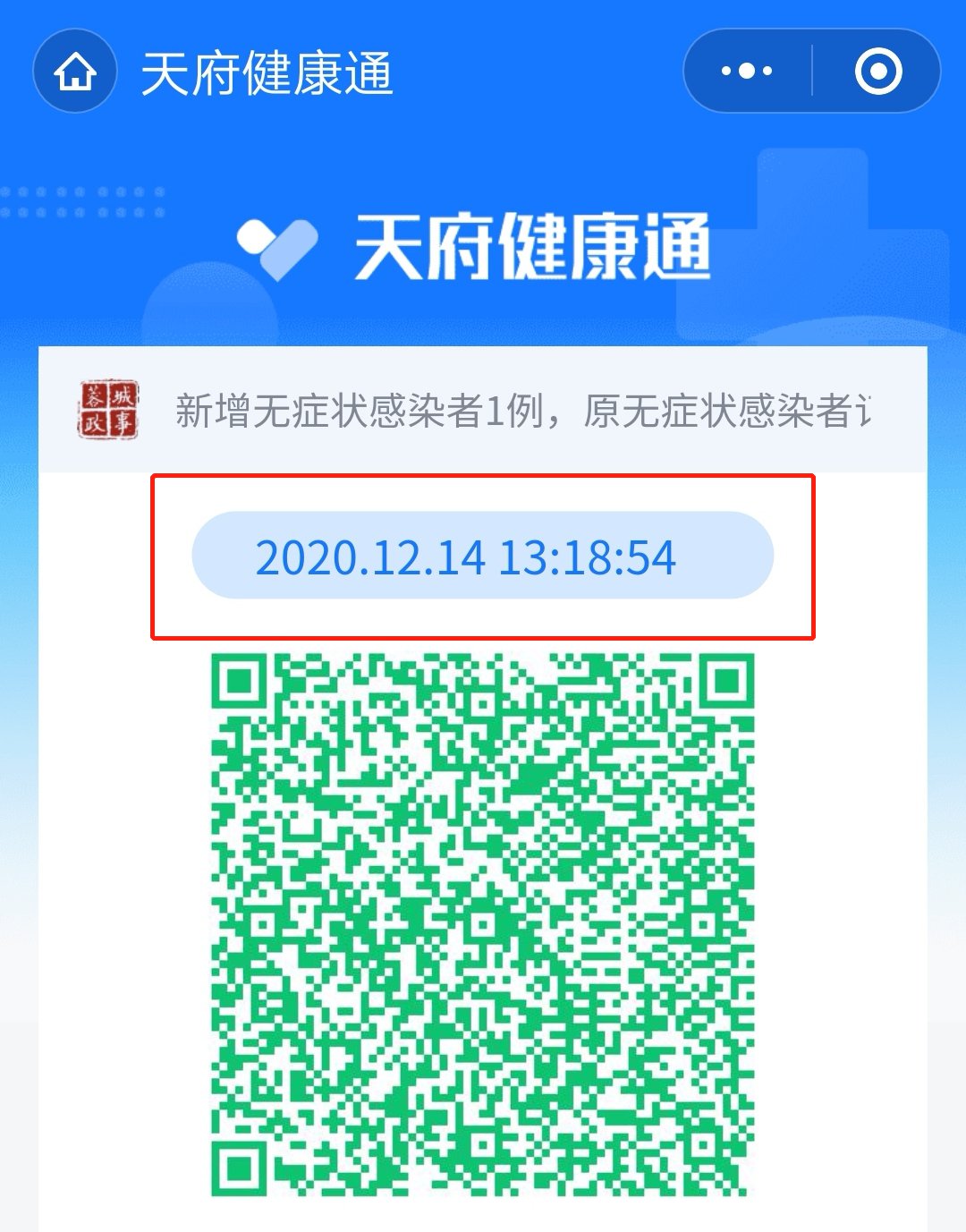Screen dimensions: 966x1232
Task: Open the notice about new asymptomatic cases
Action: click(x=521, y=411)
